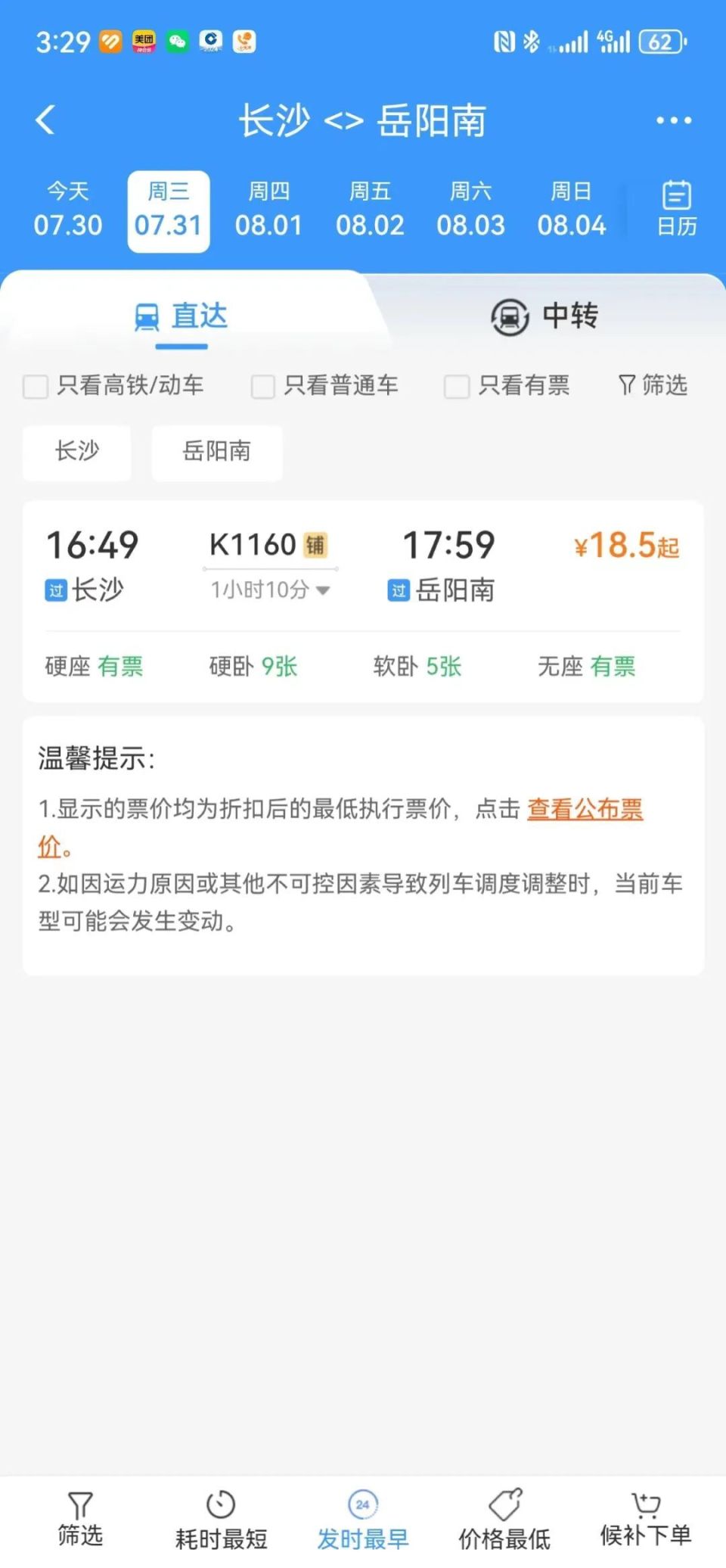Expand the 1小时10分 stops dropdown
The image size is (726, 1568).
(270, 590)
